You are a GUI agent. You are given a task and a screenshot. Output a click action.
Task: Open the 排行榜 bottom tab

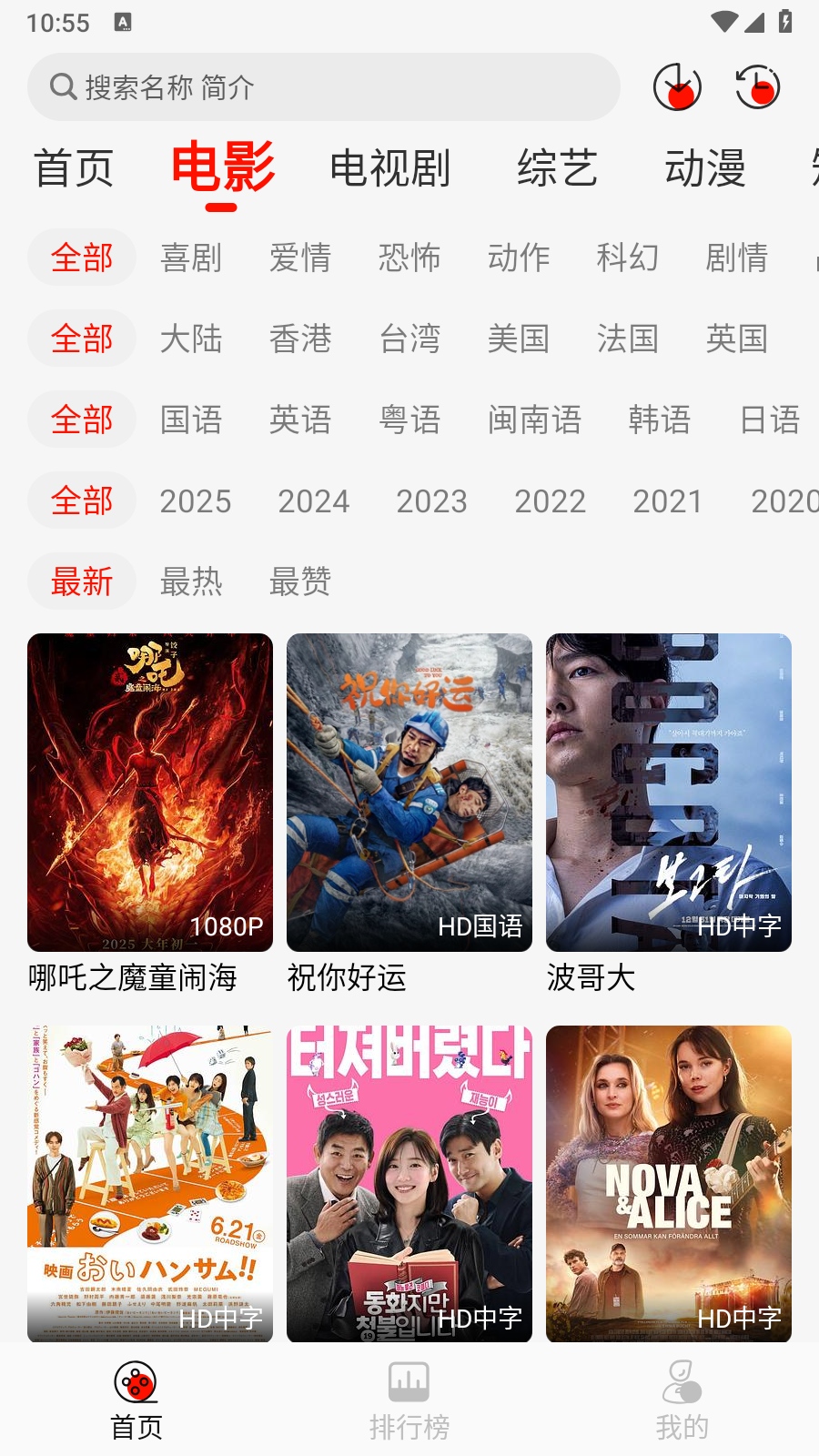[x=409, y=1401]
